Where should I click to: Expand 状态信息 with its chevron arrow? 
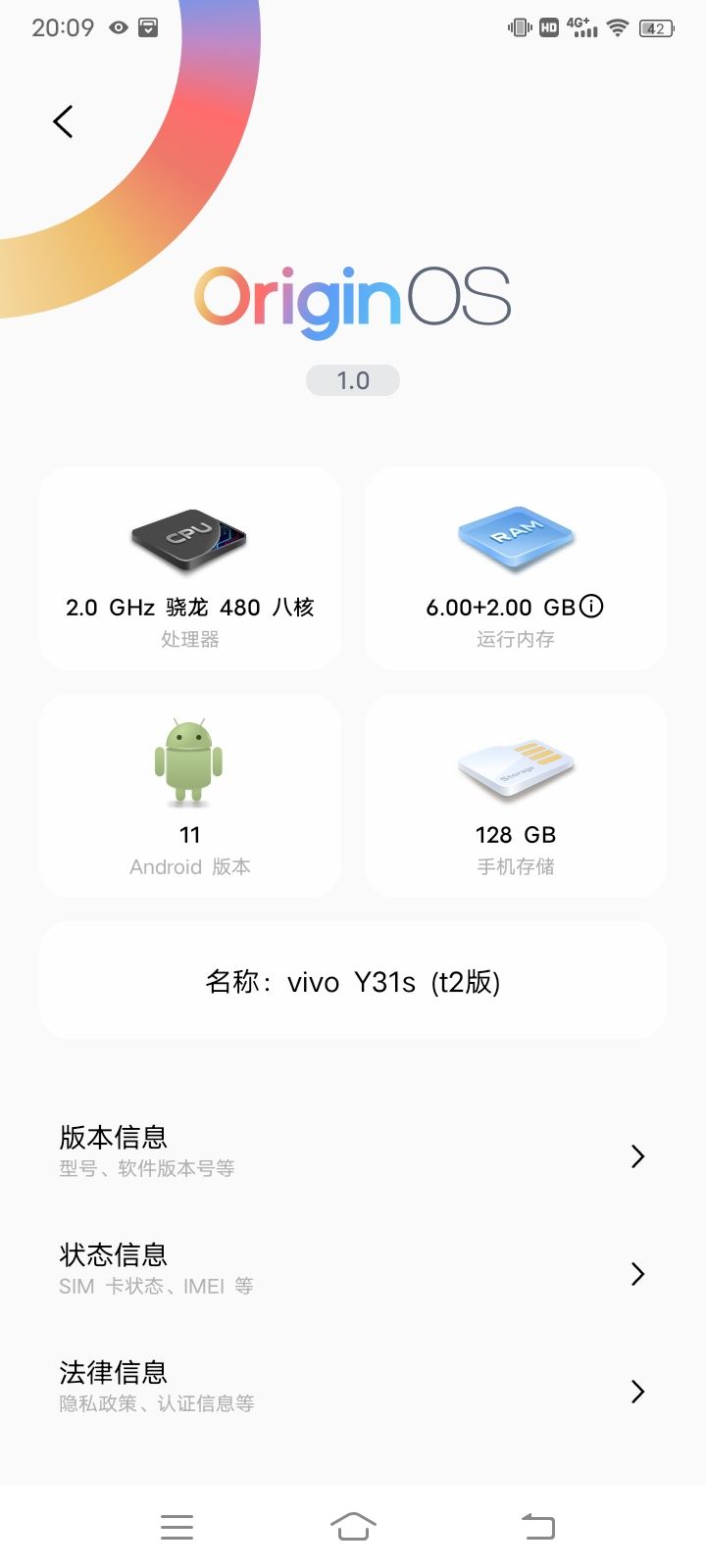(636, 1273)
